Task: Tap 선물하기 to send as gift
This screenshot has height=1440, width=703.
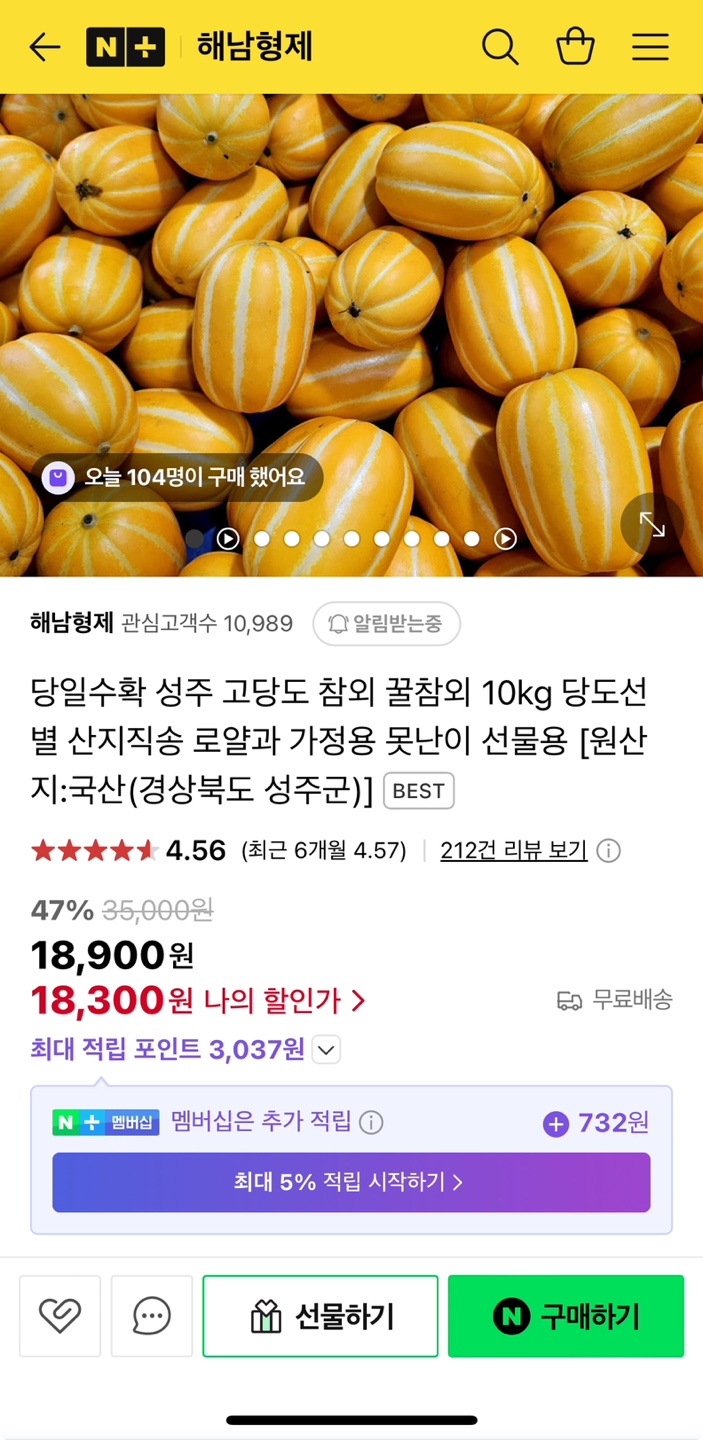Action: pyautogui.click(x=320, y=1316)
